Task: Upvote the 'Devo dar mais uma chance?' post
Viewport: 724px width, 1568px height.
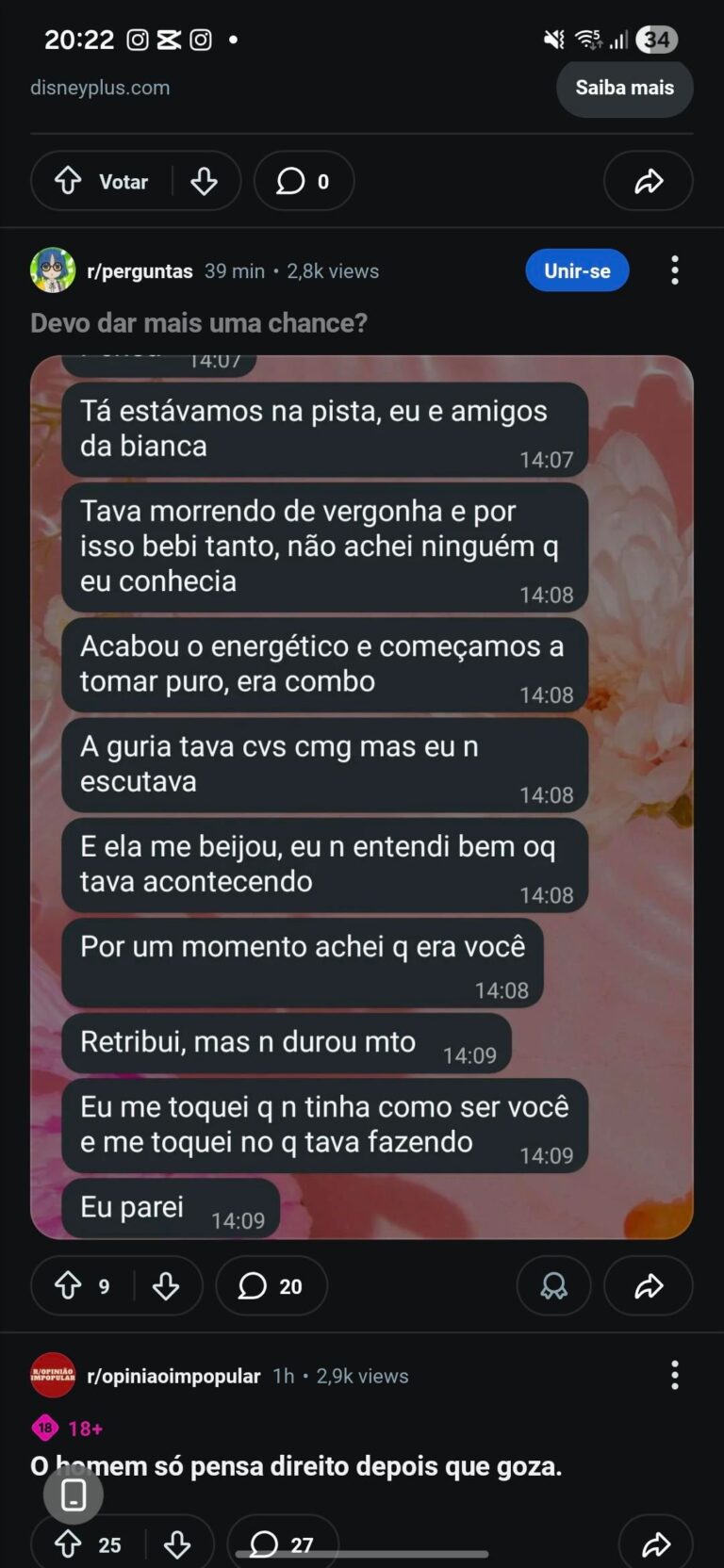Action: tap(68, 1285)
